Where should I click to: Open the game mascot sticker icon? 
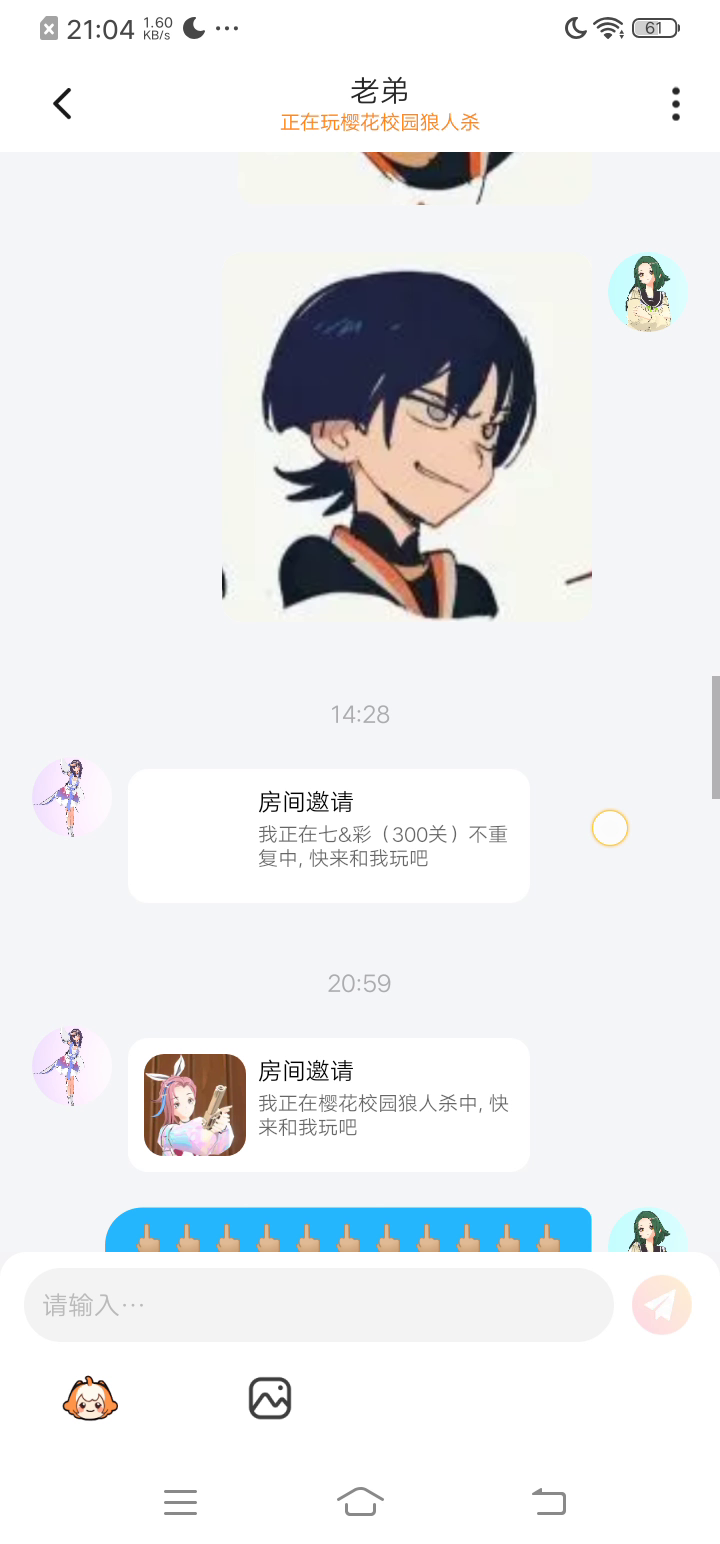[90, 1398]
